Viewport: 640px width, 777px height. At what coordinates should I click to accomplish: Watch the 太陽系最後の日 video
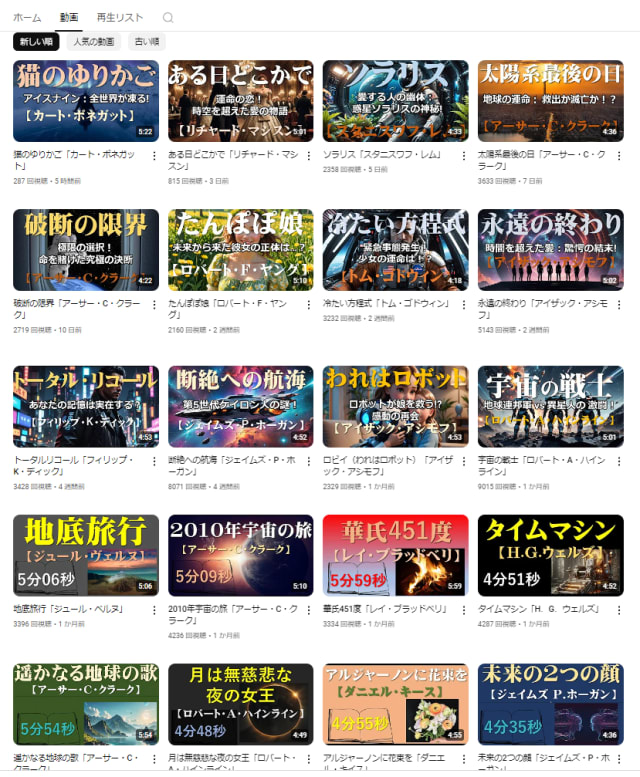coord(550,100)
